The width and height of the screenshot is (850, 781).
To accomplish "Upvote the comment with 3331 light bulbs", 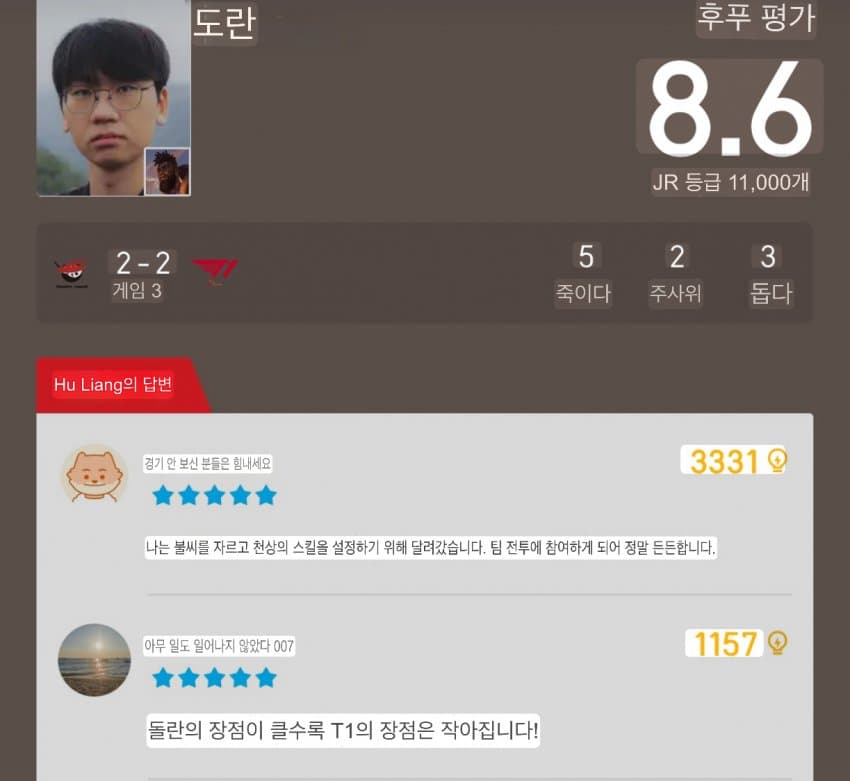I will 777,461.
